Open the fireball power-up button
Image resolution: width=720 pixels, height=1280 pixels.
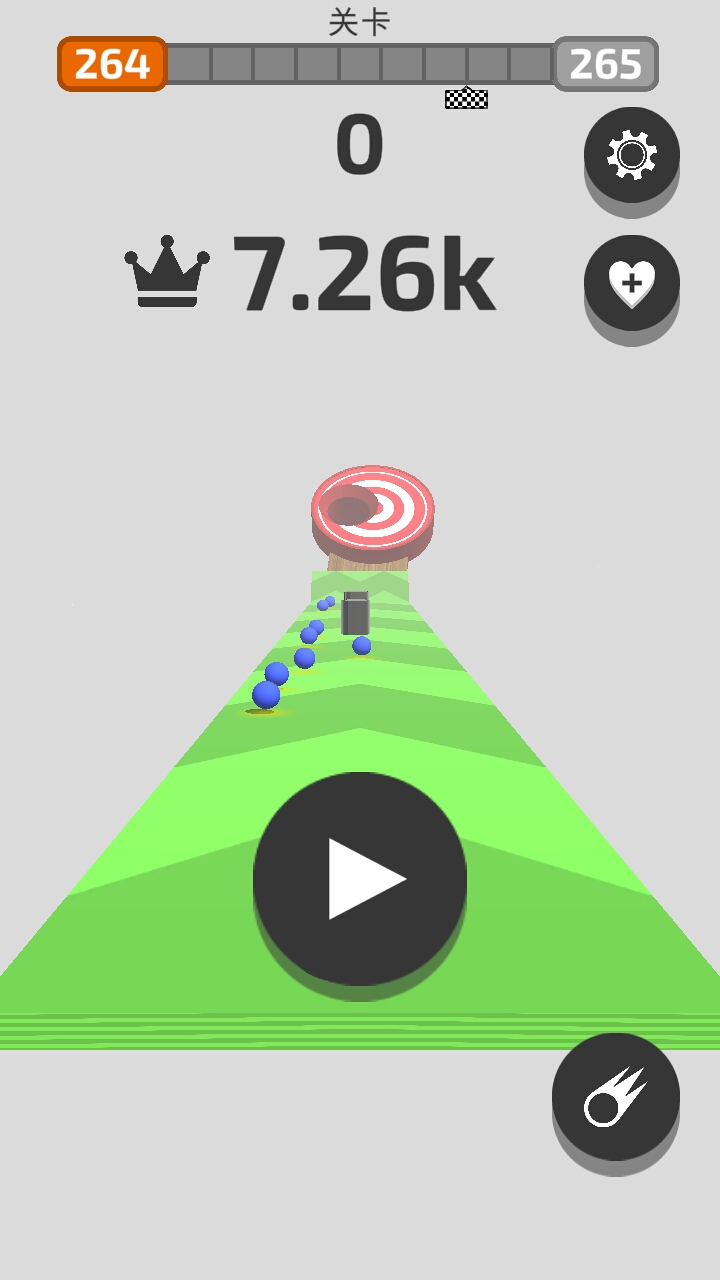pyautogui.click(x=615, y=1096)
